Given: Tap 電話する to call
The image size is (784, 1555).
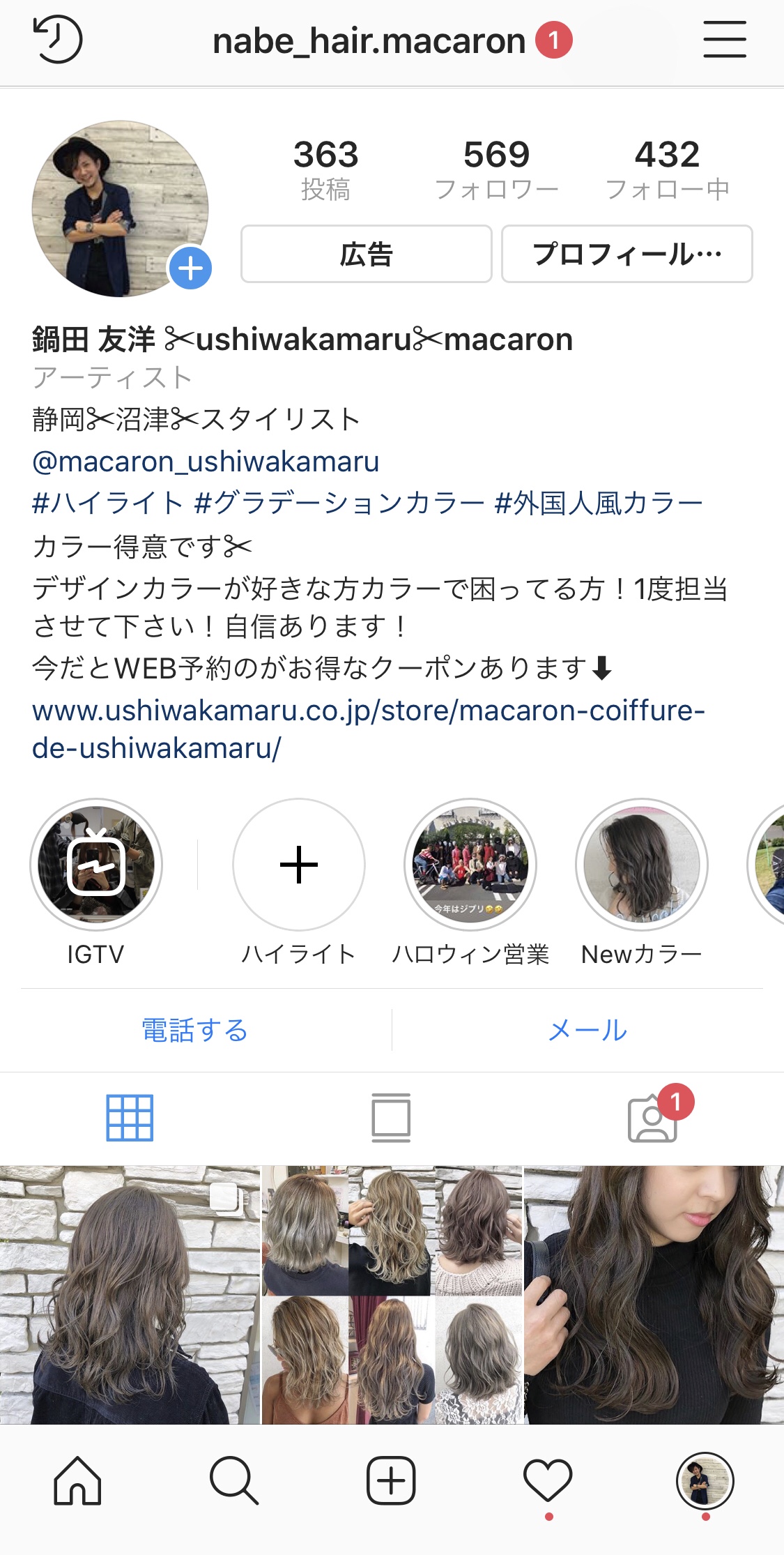Looking at the screenshot, I should coord(195,1030).
